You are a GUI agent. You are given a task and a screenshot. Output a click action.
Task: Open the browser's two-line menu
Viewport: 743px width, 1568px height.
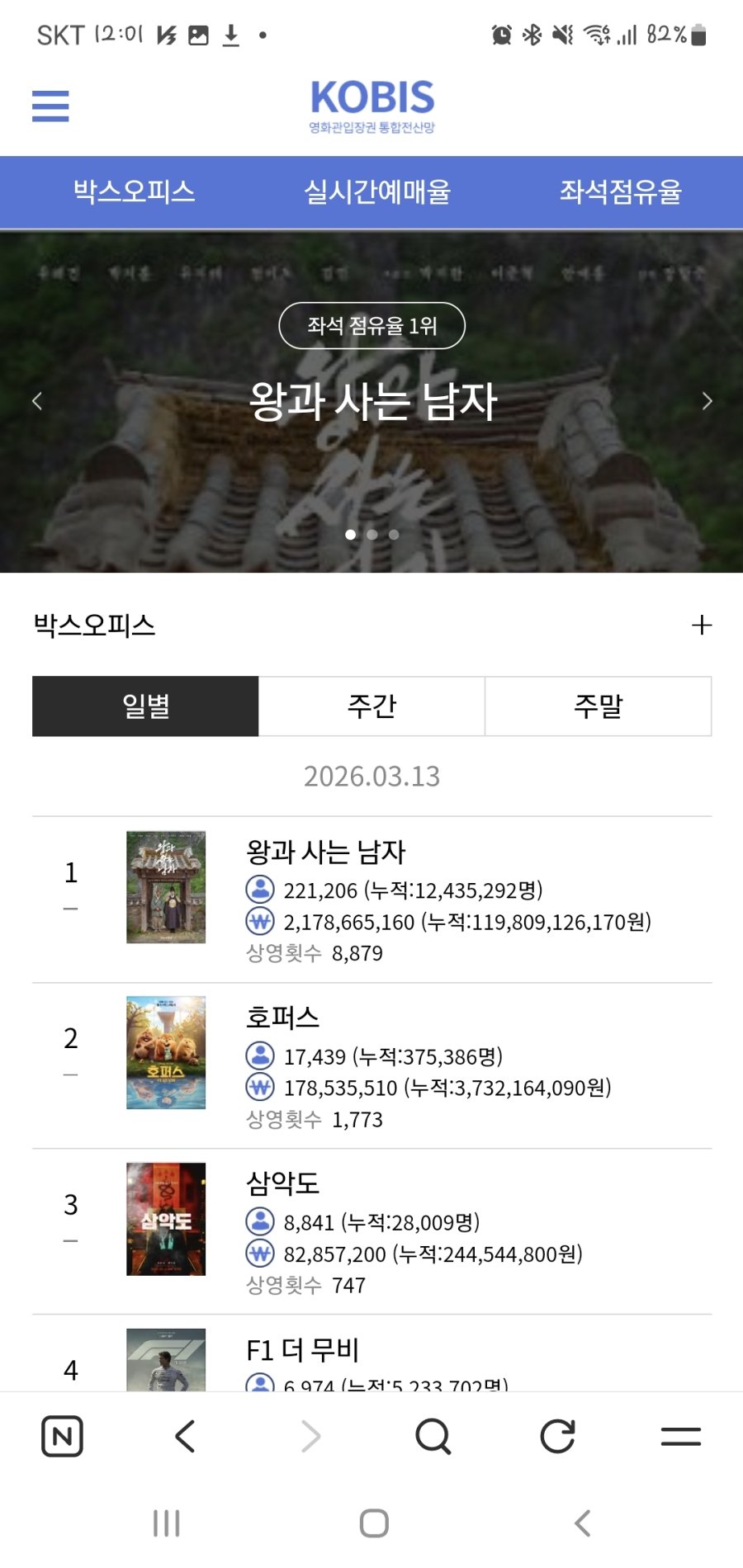click(681, 1437)
